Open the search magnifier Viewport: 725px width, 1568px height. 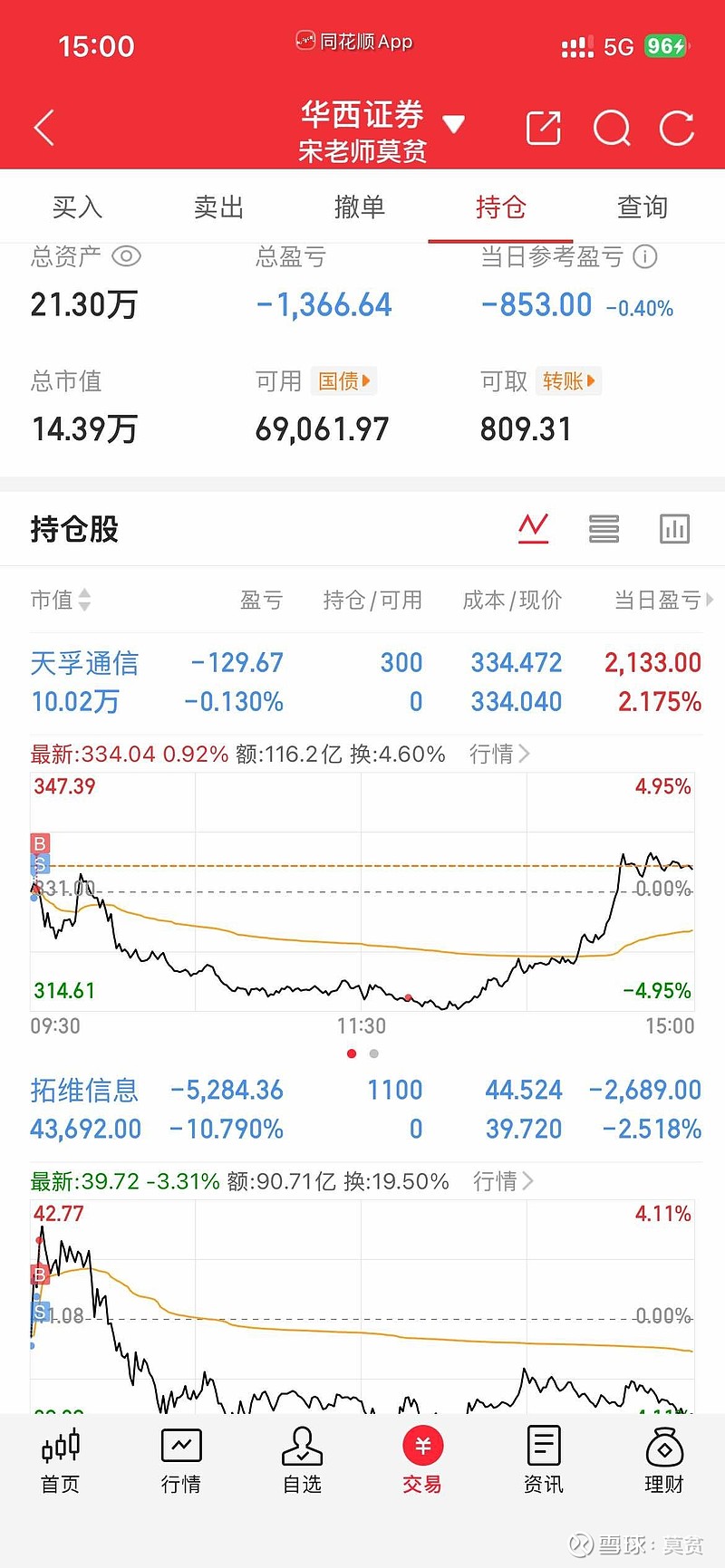click(612, 129)
